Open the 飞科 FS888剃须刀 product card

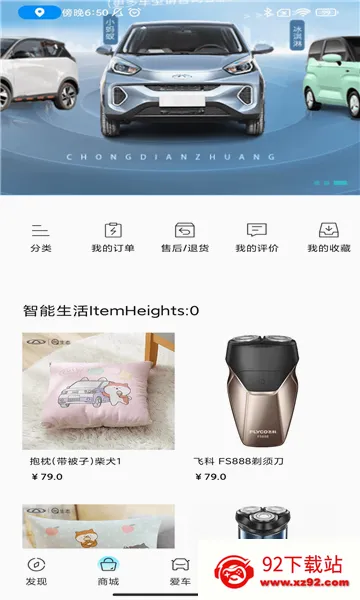pos(262,408)
